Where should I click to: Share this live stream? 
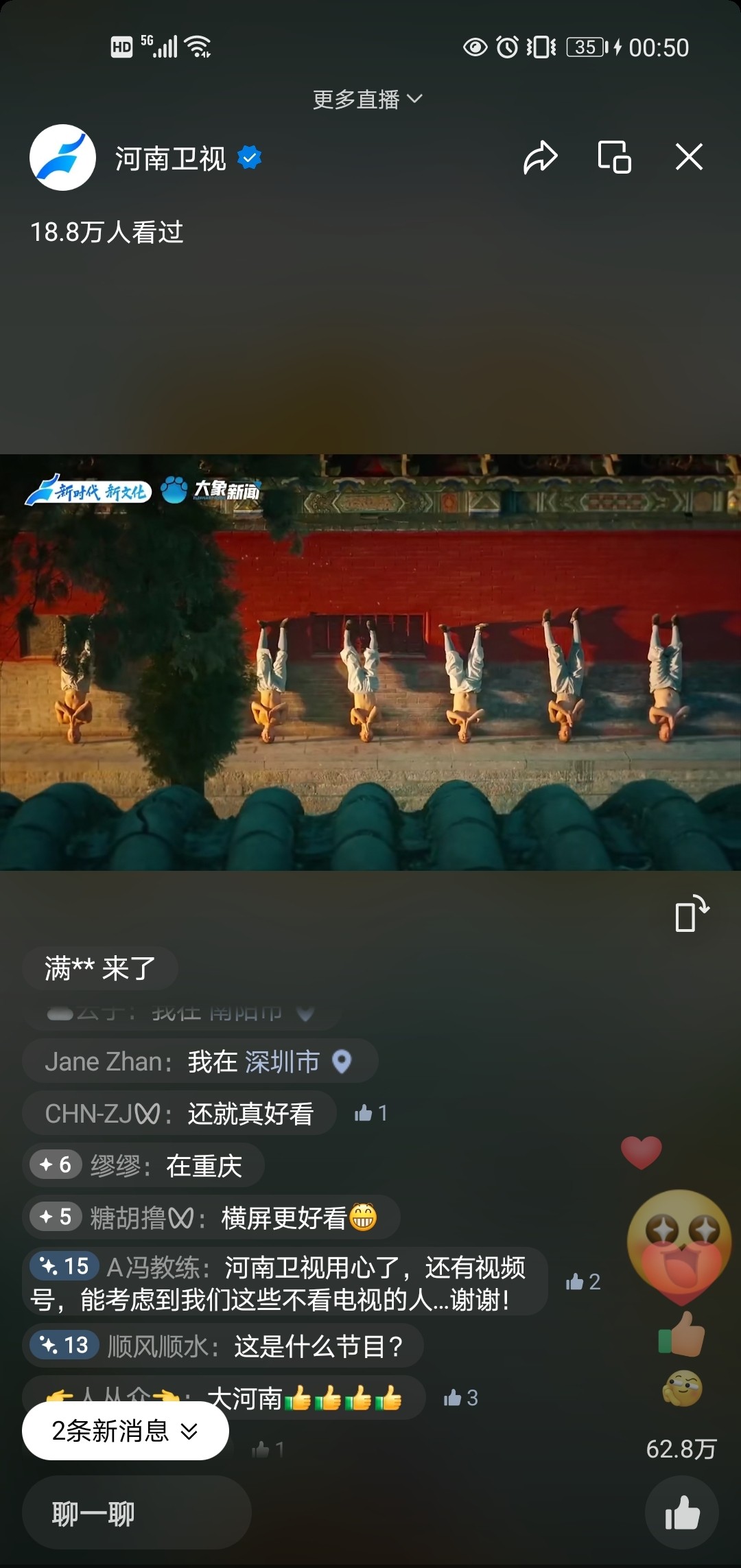541,157
